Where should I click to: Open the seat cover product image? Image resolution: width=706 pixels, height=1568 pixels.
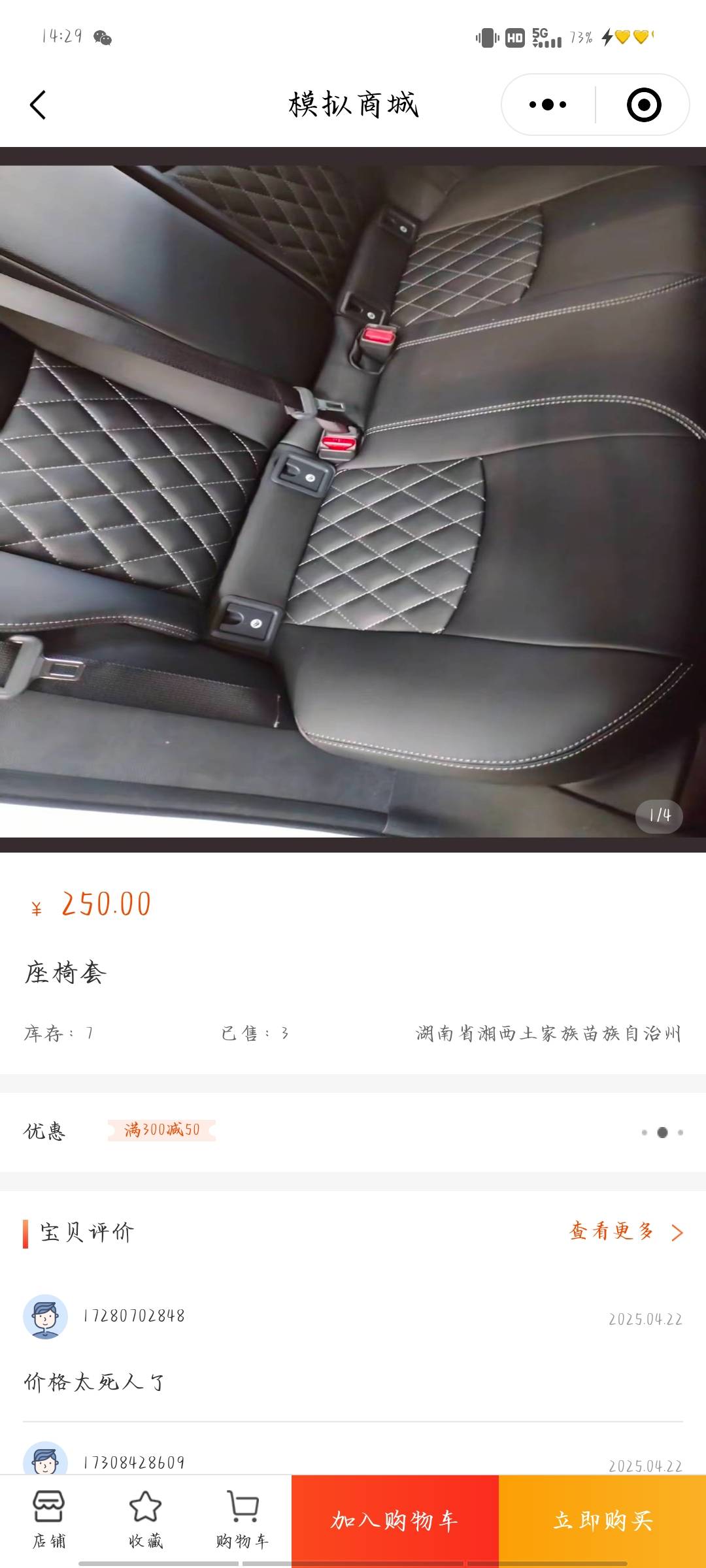click(x=353, y=500)
